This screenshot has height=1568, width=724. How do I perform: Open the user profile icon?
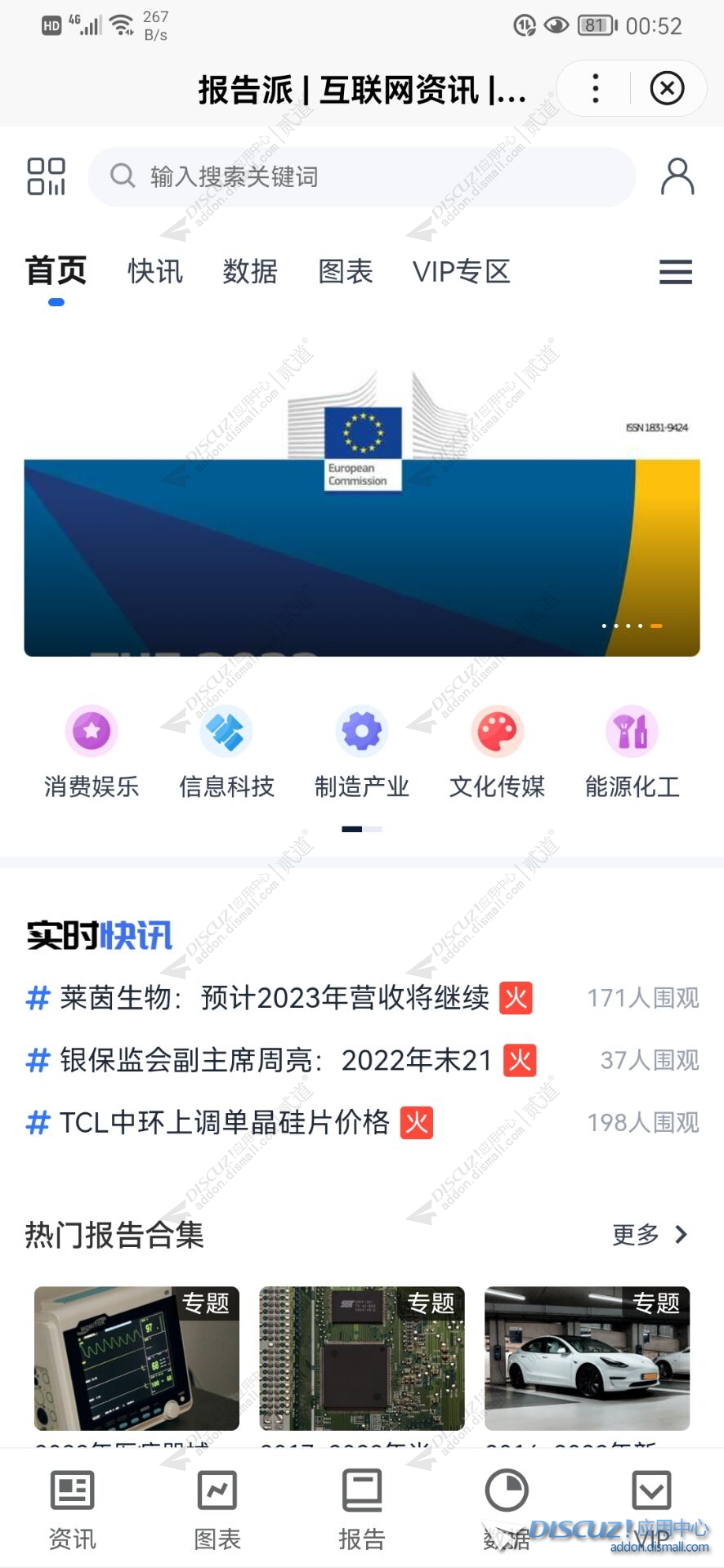pyautogui.click(x=677, y=176)
